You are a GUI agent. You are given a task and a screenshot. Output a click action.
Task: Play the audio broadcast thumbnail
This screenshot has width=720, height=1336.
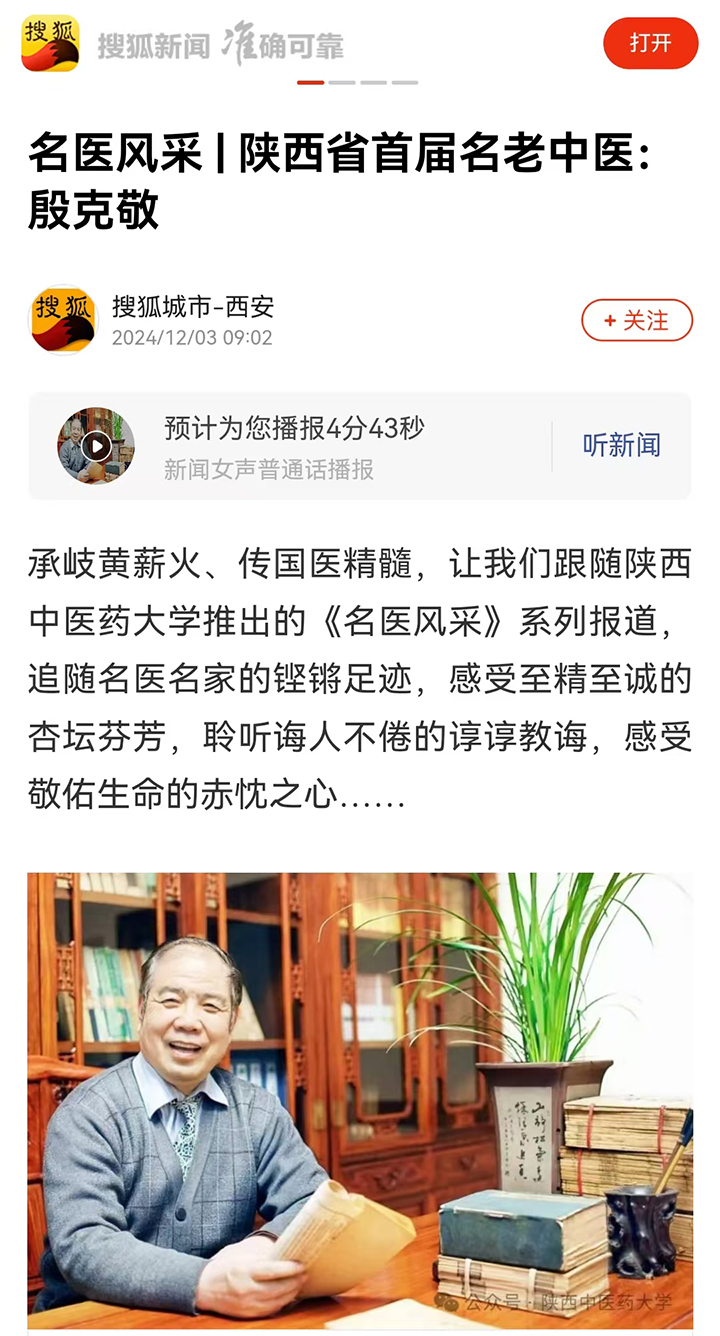point(96,445)
